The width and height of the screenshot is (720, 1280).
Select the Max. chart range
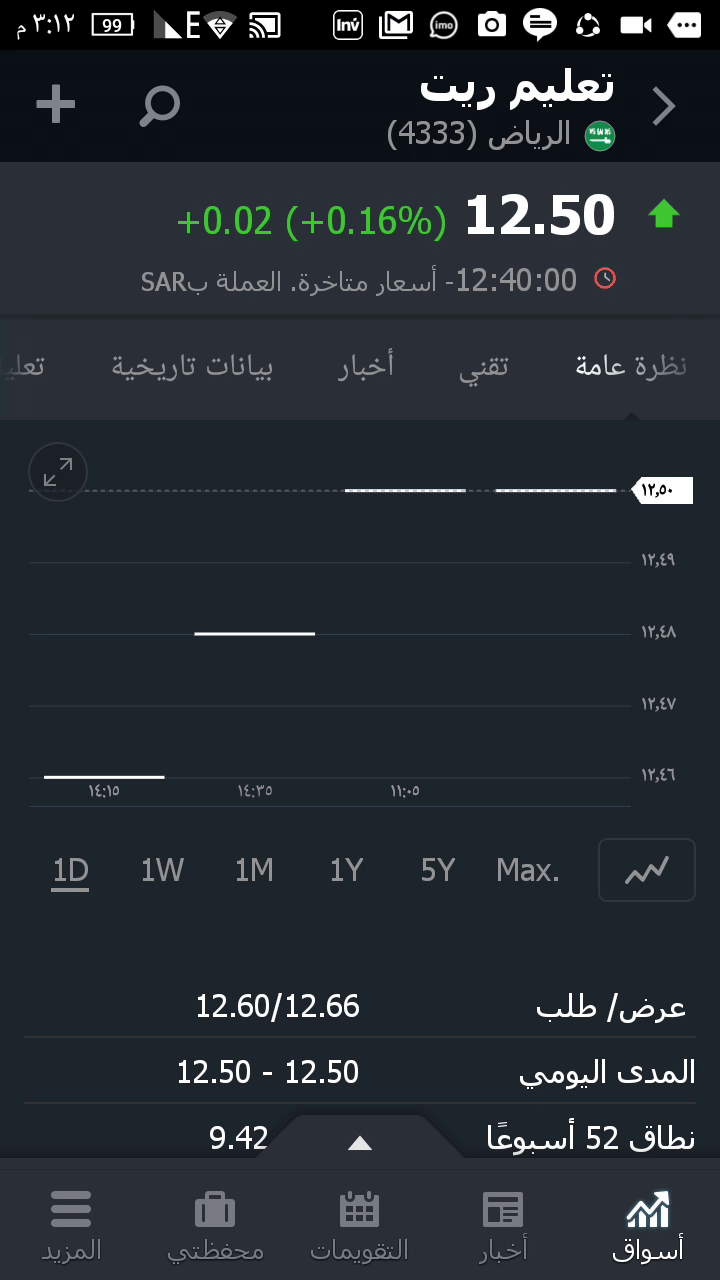pos(528,871)
